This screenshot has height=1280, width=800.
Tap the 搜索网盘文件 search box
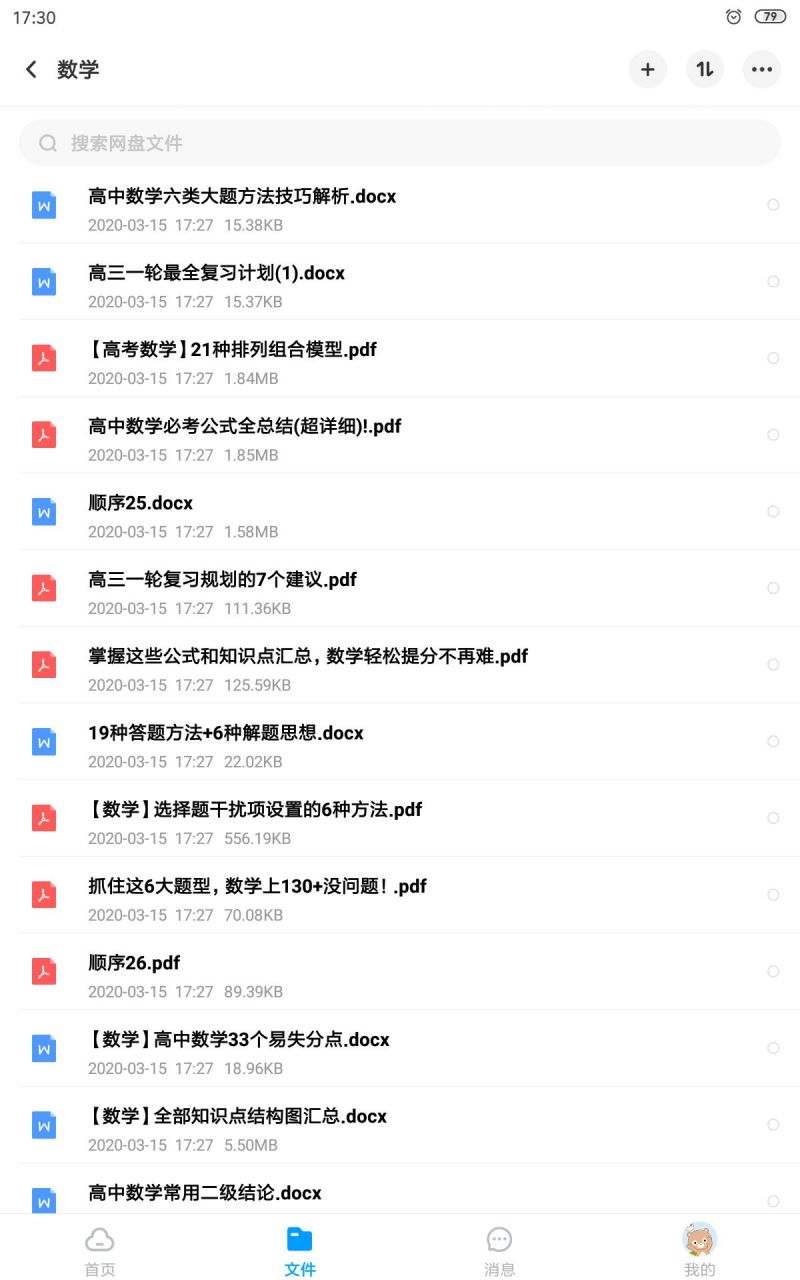(x=400, y=143)
